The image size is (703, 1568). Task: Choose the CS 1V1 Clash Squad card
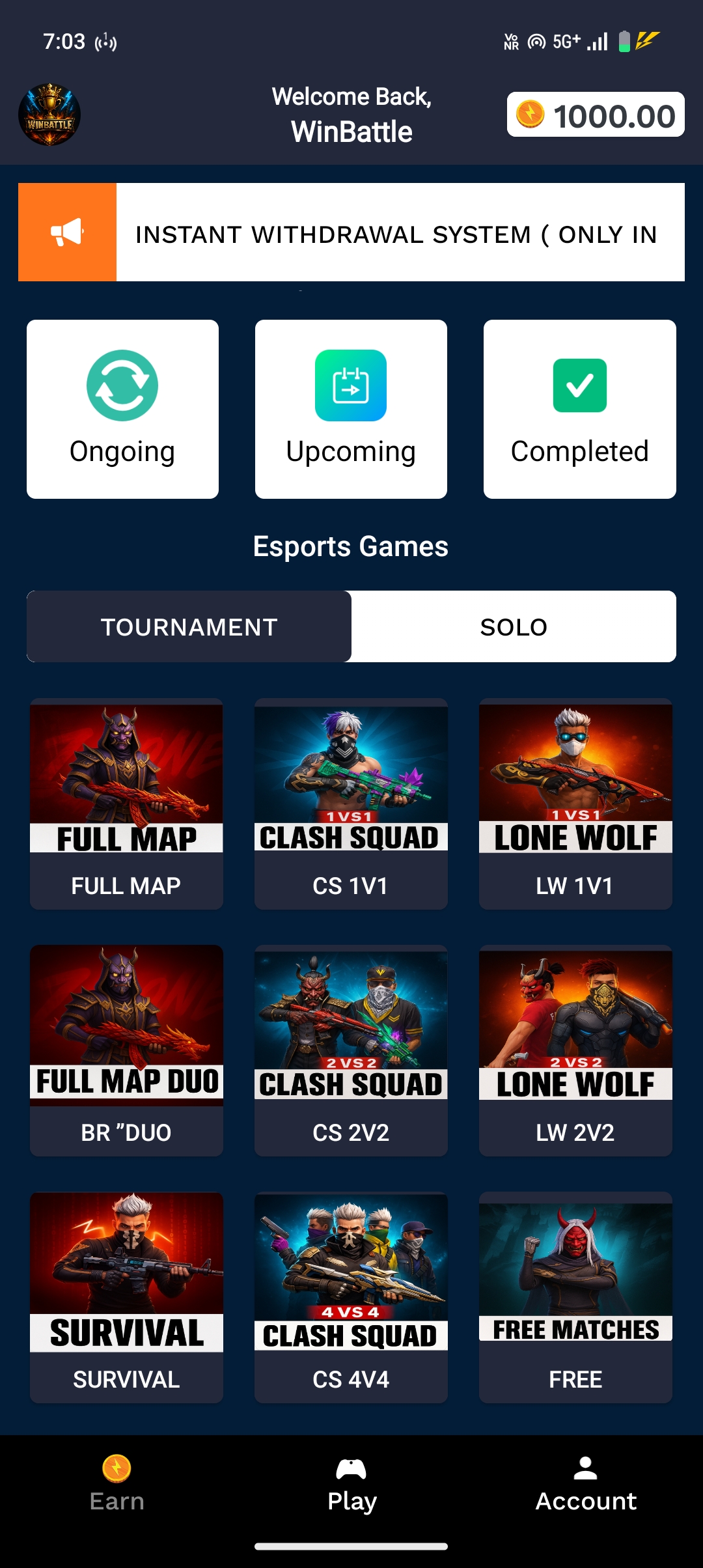(351, 804)
